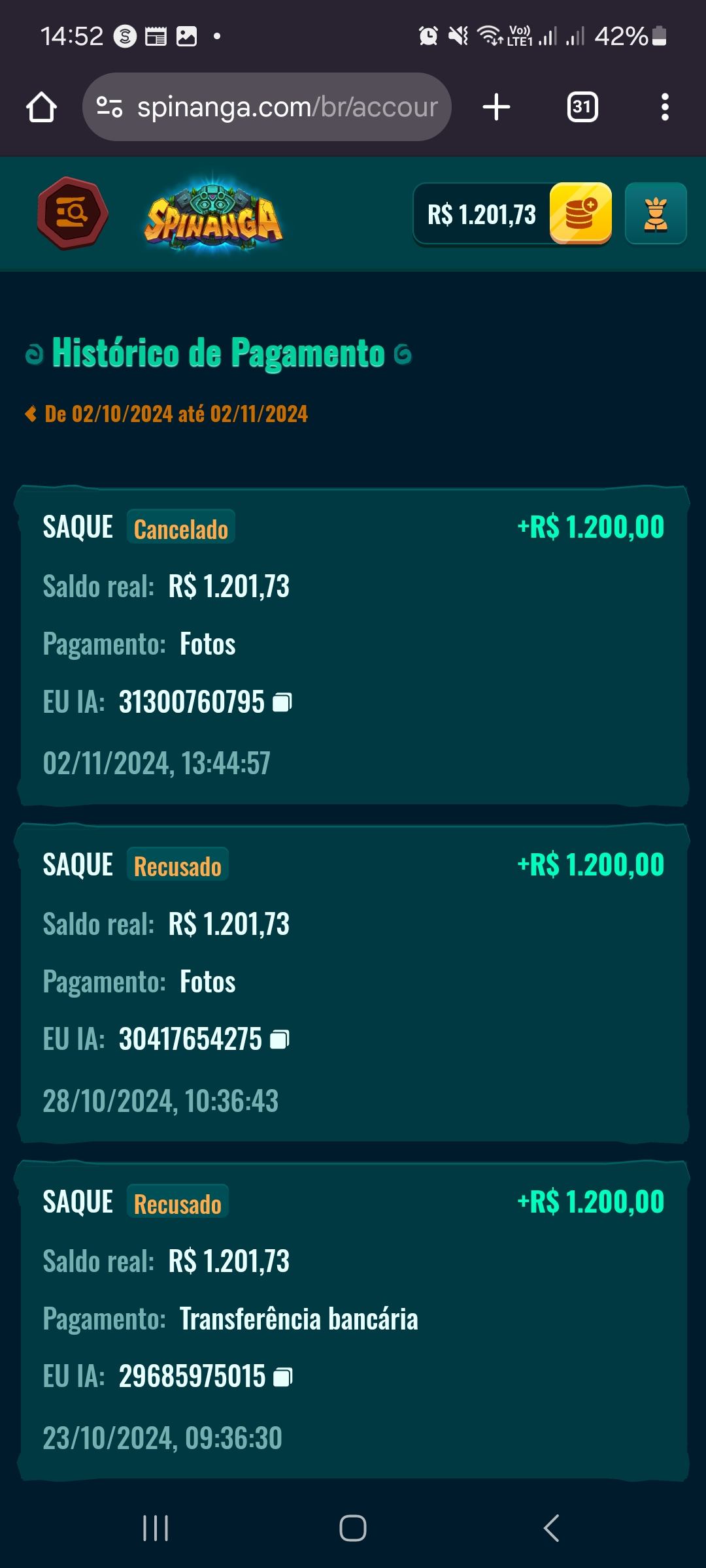This screenshot has width=706, height=1568.
Task: Copy payment ID 29685975015 using copy icon
Action: point(282,1377)
